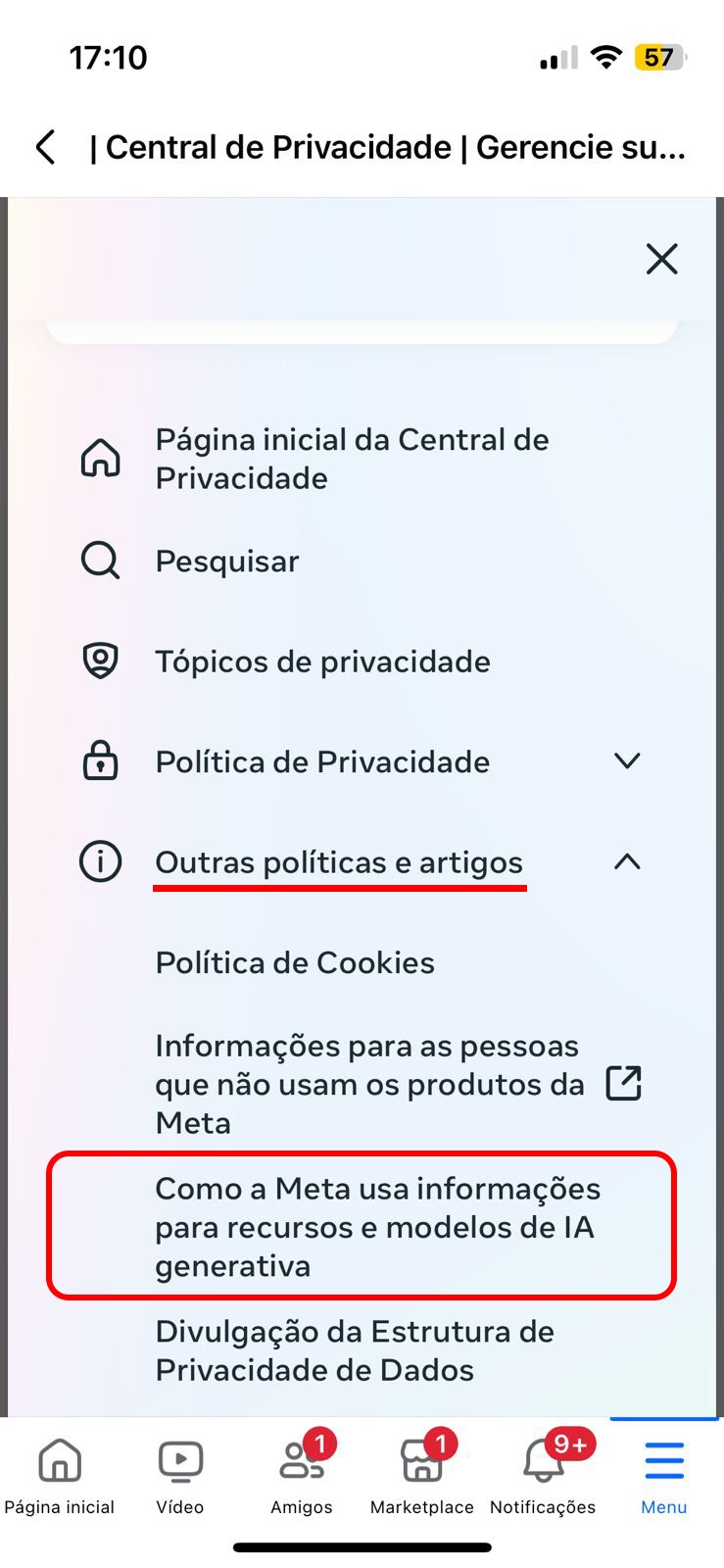The image size is (724, 1568).
Task: Expand the Política de Privacidade section
Action: point(626,761)
